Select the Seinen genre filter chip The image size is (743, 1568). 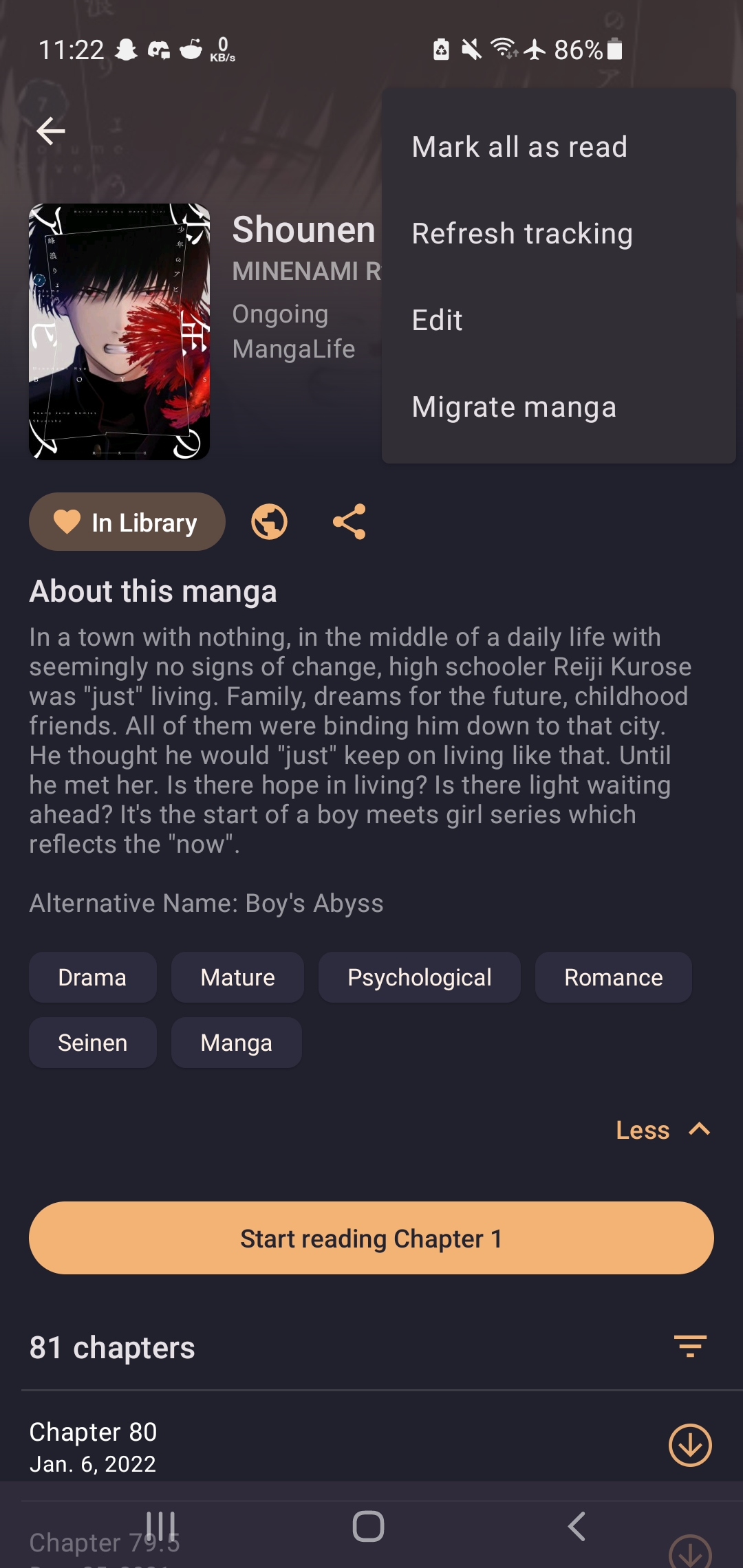(92, 1042)
